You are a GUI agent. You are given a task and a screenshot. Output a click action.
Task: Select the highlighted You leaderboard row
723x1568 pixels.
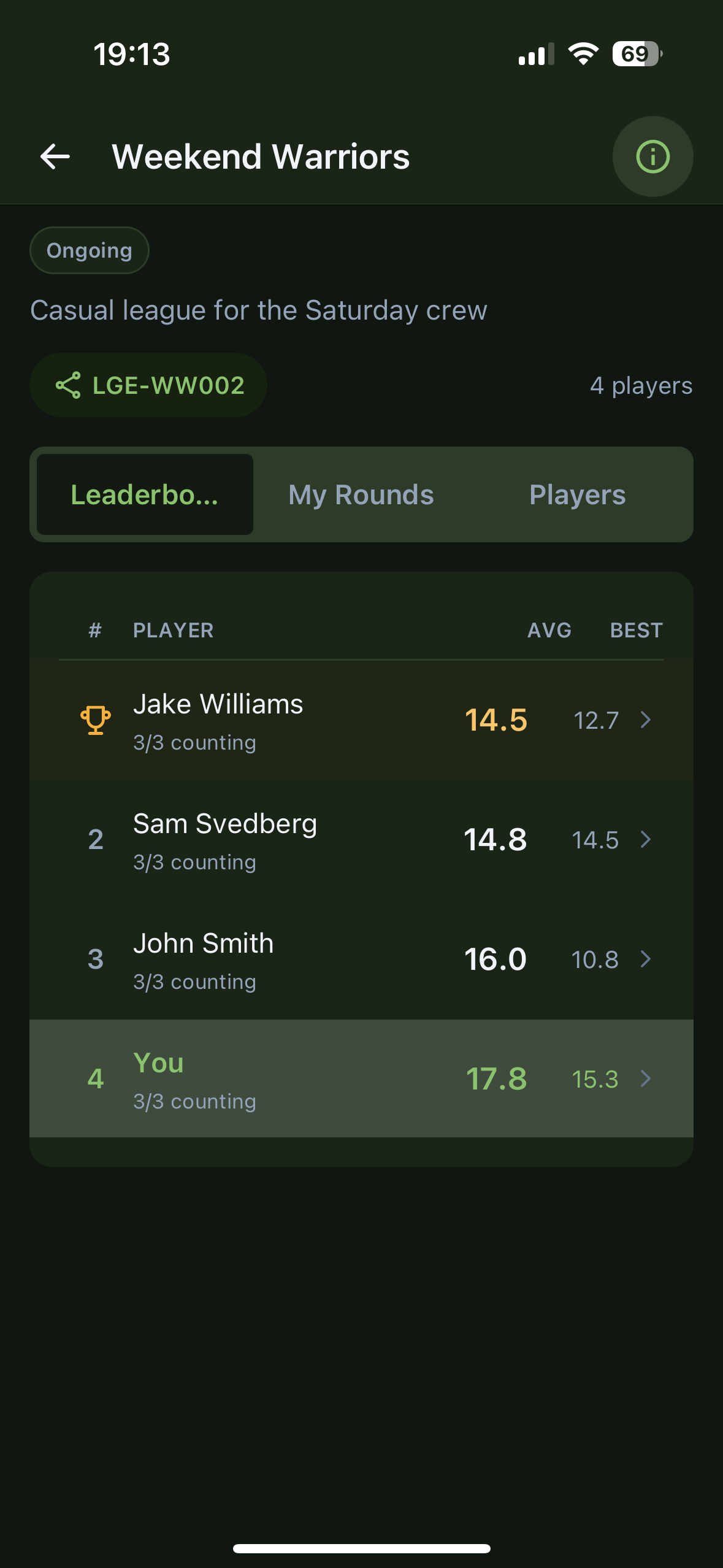(362, 1079)
